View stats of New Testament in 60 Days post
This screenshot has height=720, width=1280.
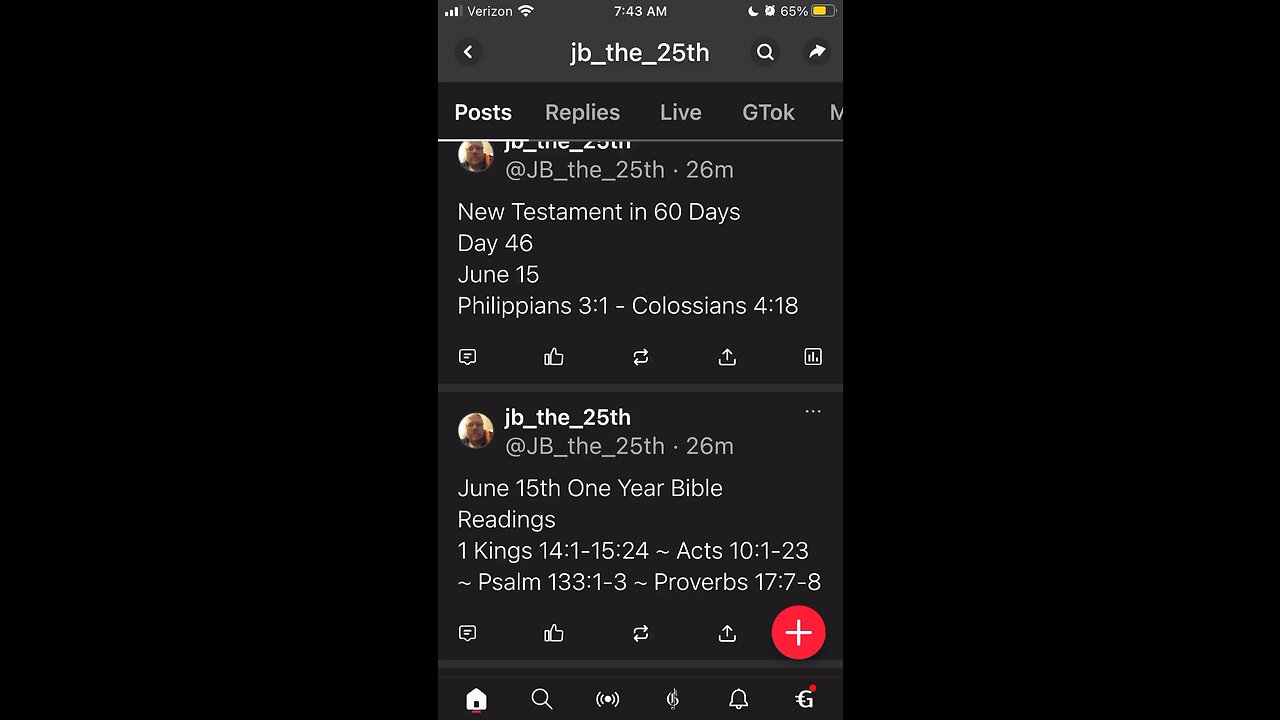(813, 357)
